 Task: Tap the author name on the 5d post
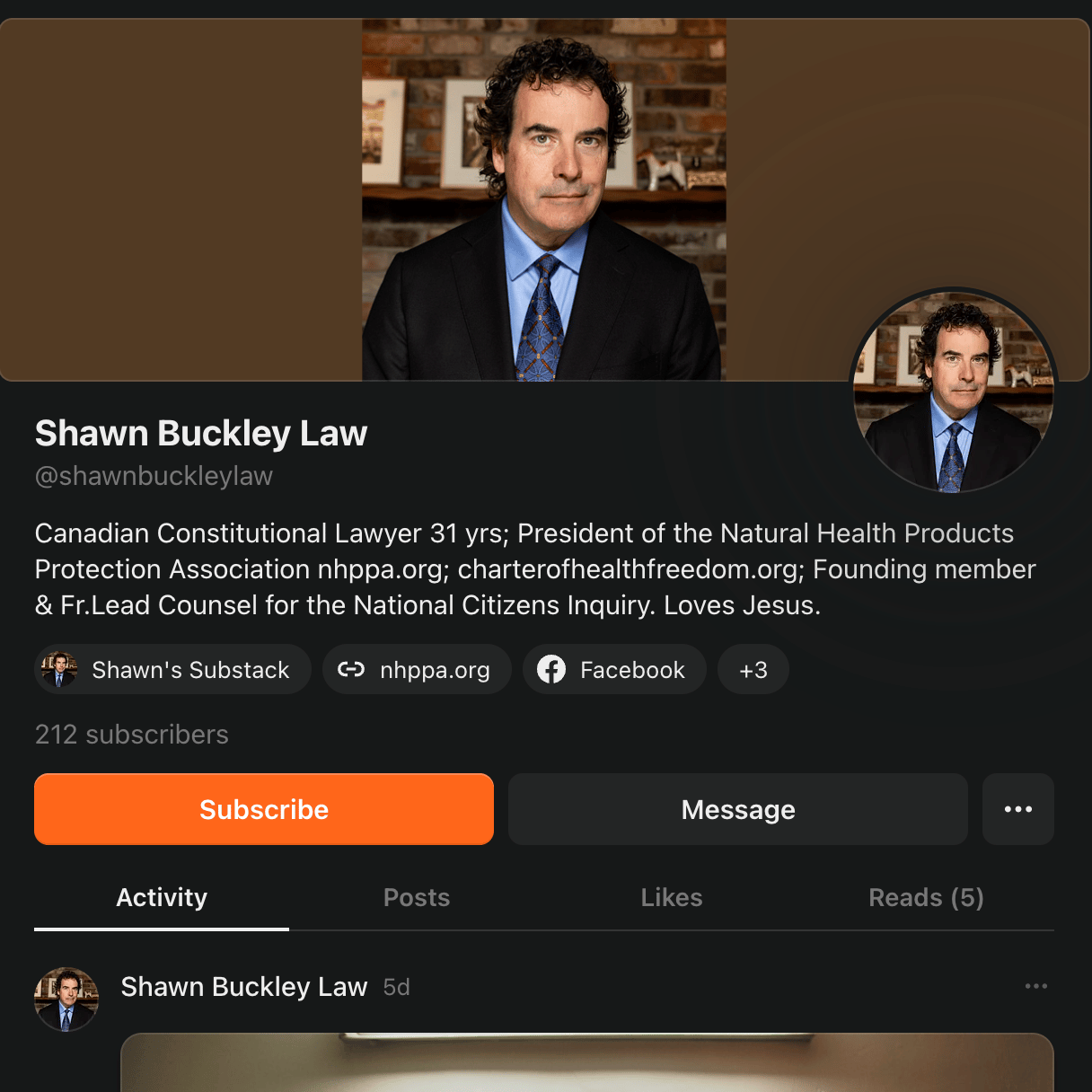(x=244, y=987)
